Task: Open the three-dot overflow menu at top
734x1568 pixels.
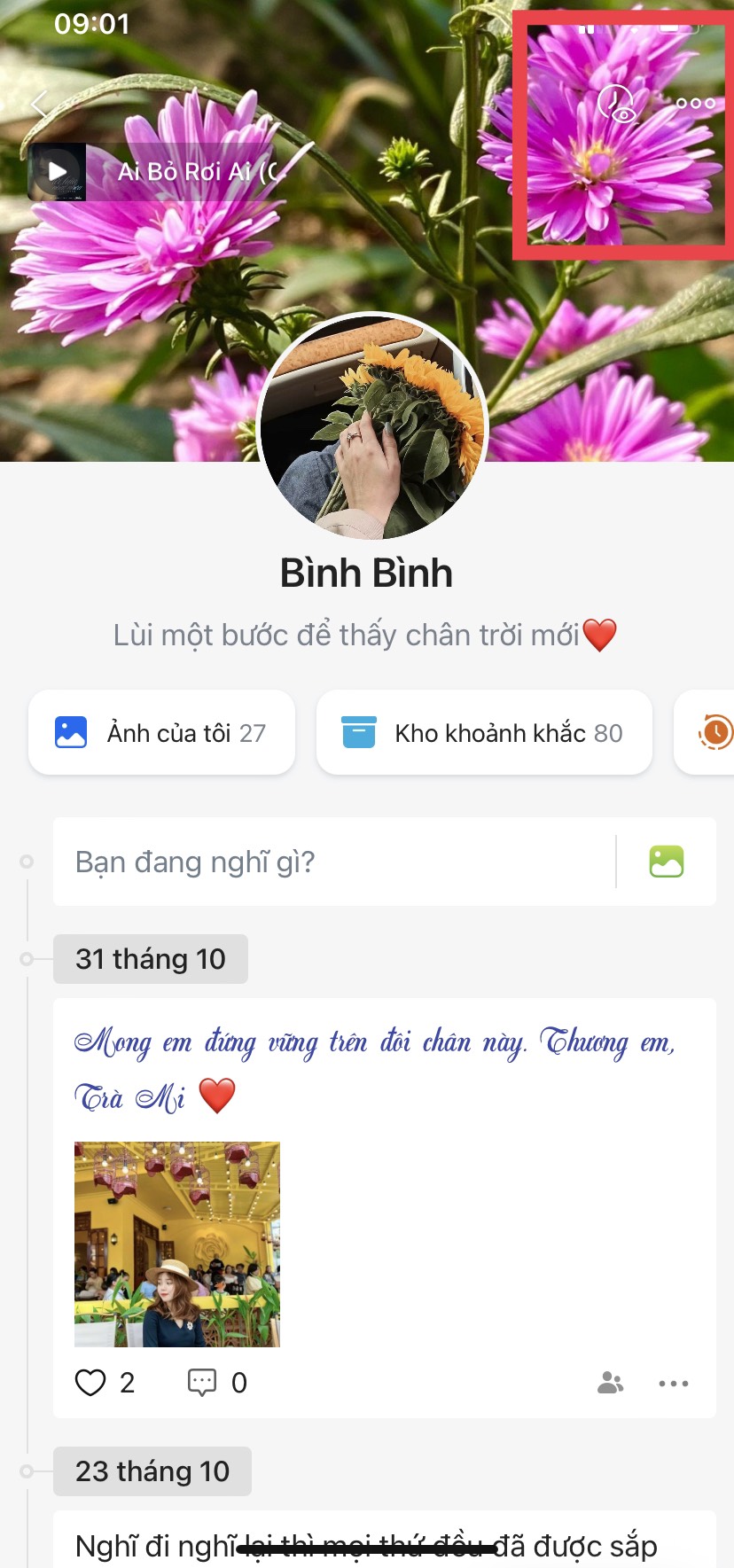Action: point(695,104)
